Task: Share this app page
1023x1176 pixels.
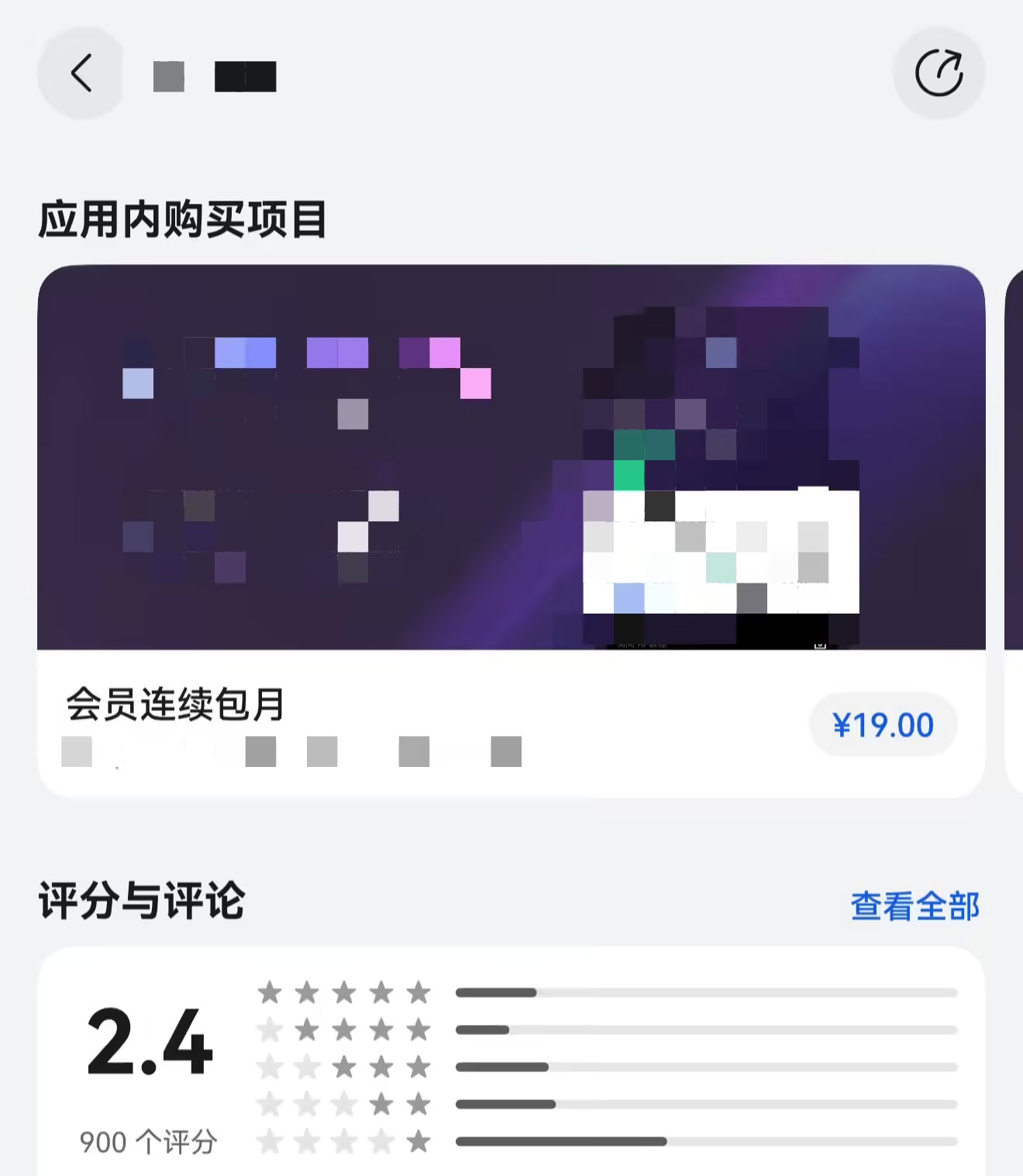Action: click(x=939, y=74)
